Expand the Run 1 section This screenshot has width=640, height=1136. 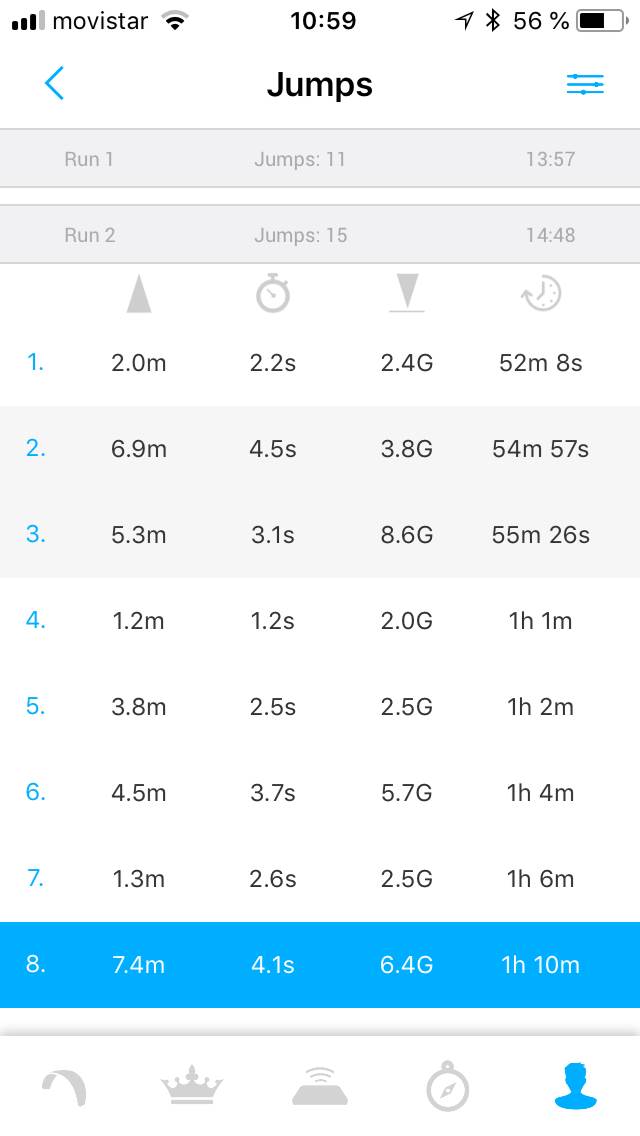coord(320,158)
